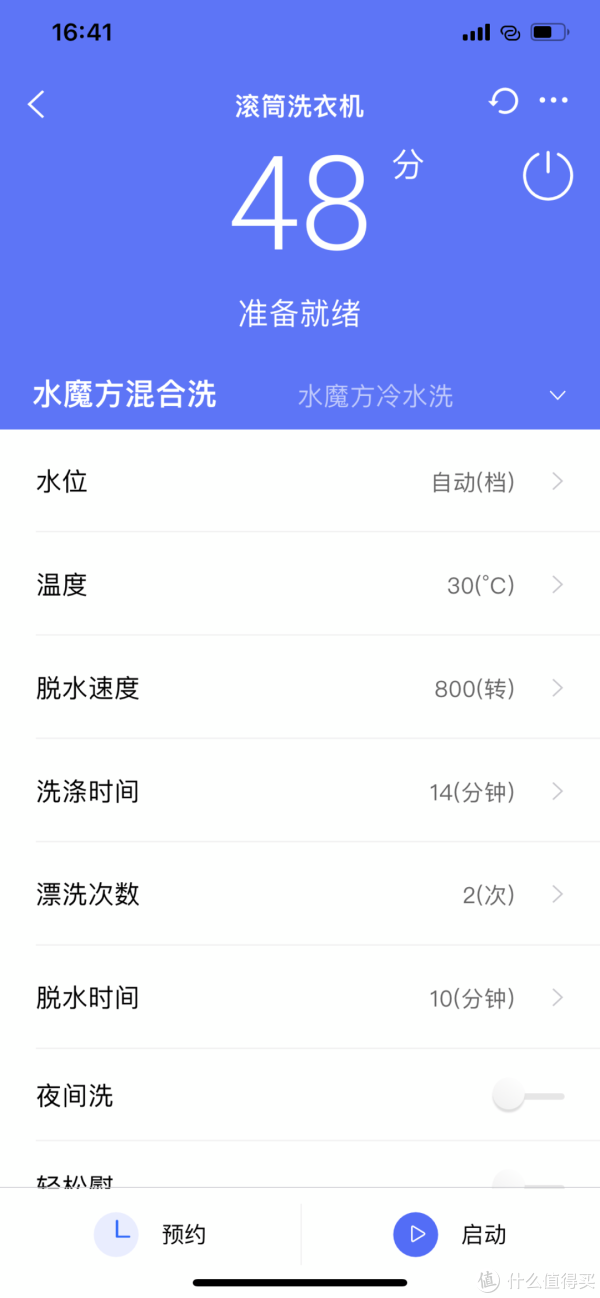The height and width of the screenshot is (1298, 600).
Task: Adjust the 洗涤时间 setting
Action: click(x=300, y=791)
